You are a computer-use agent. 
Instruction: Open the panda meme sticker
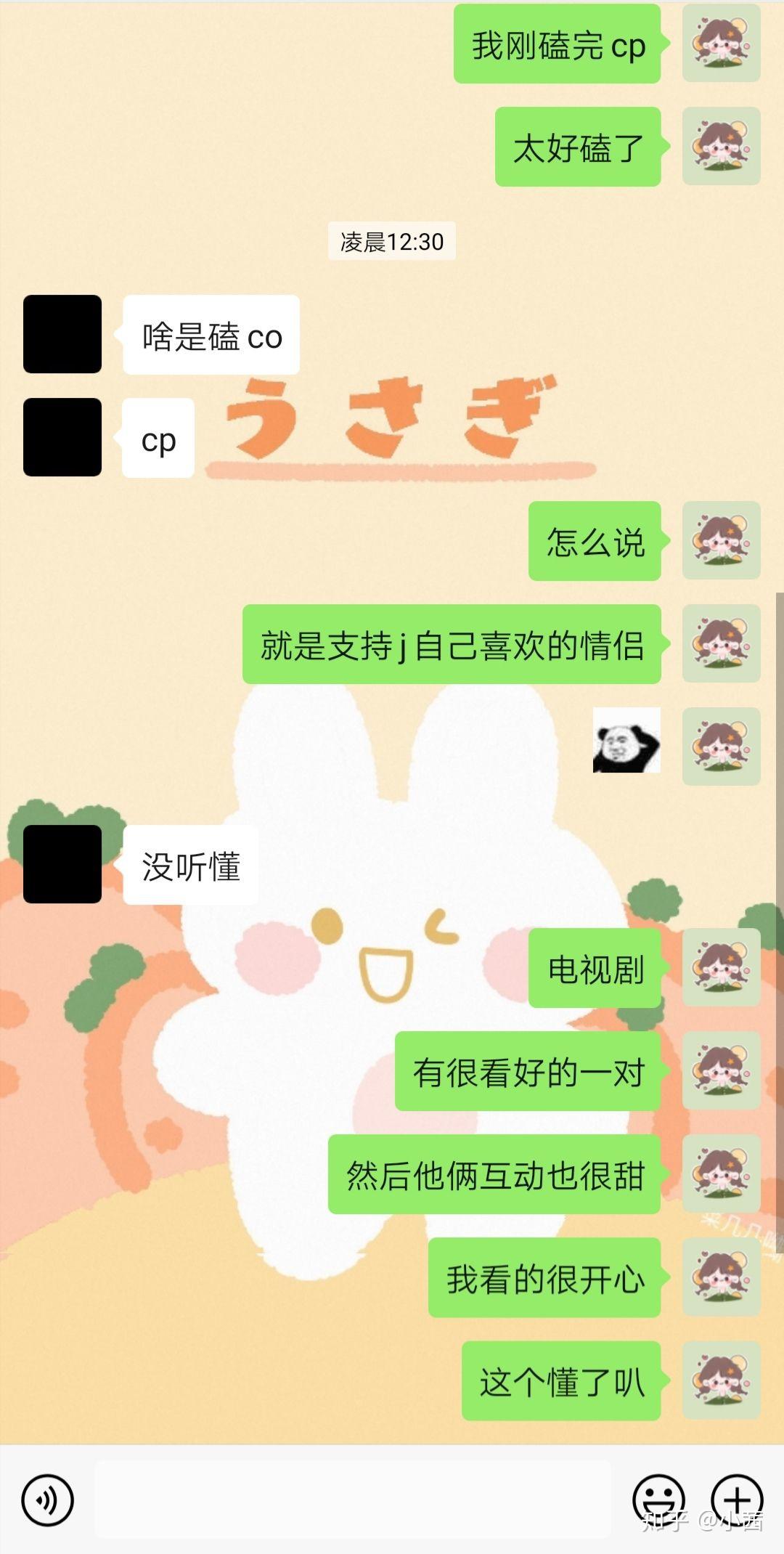coord(626,740)
